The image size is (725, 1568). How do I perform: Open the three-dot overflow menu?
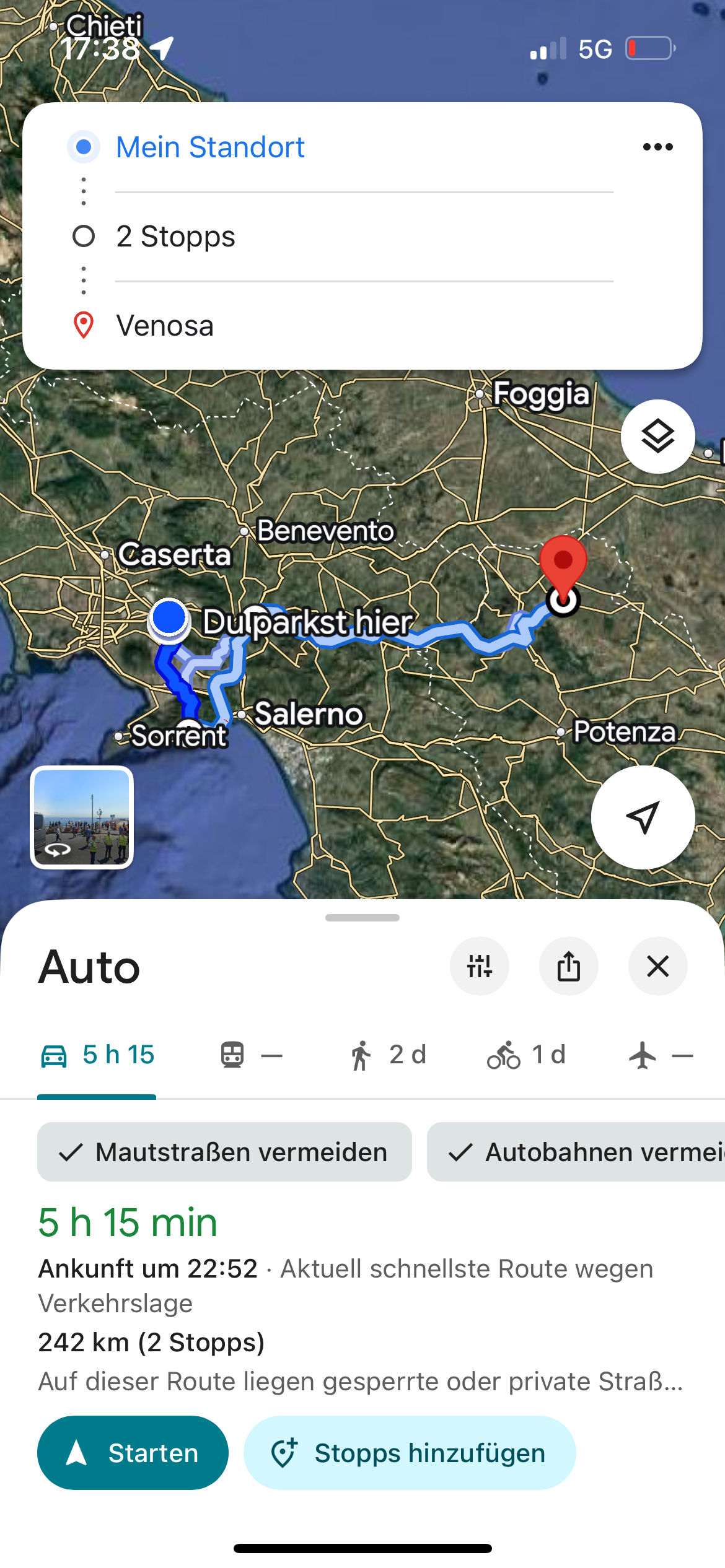coord(657,147)
